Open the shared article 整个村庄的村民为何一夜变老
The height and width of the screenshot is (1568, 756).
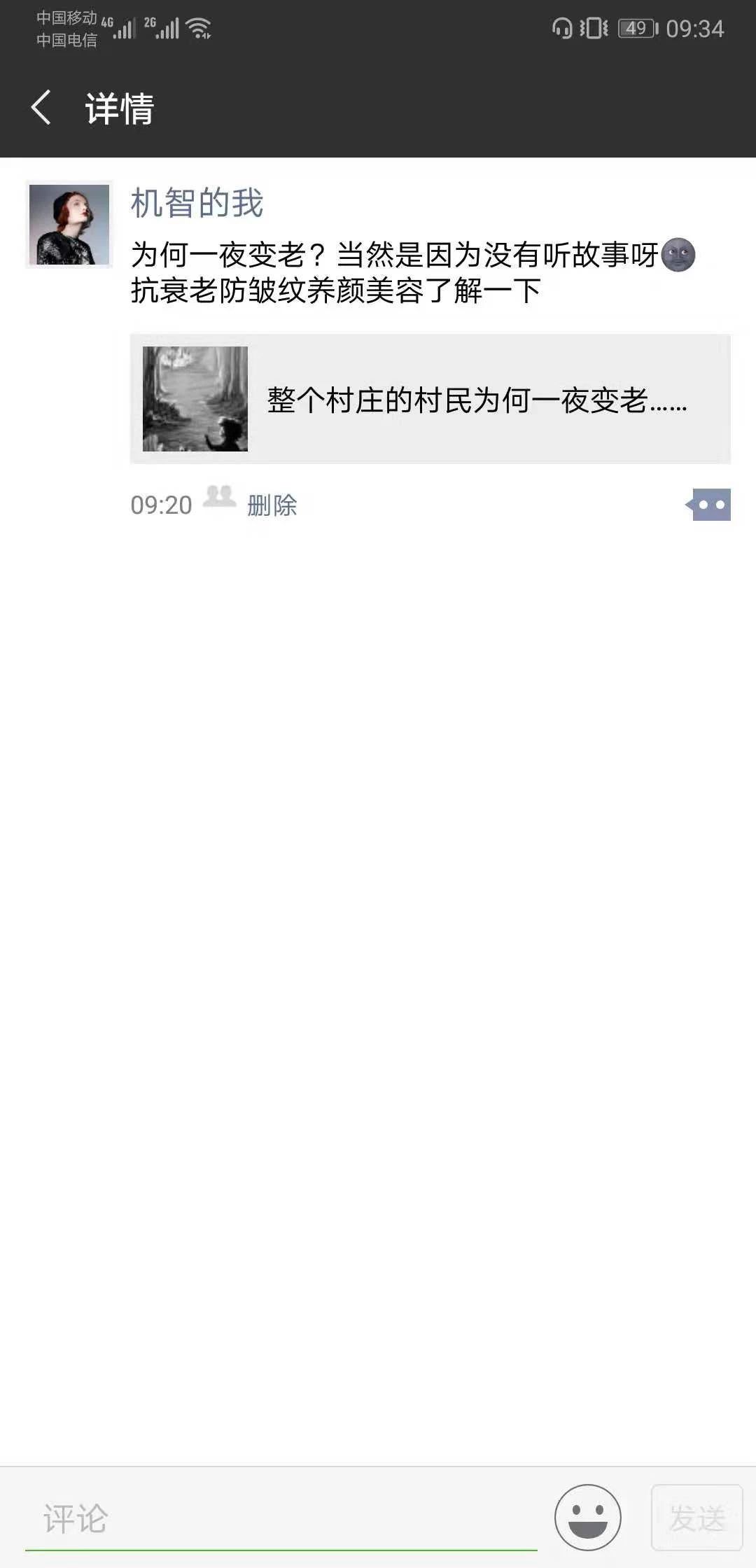[430, 399]
